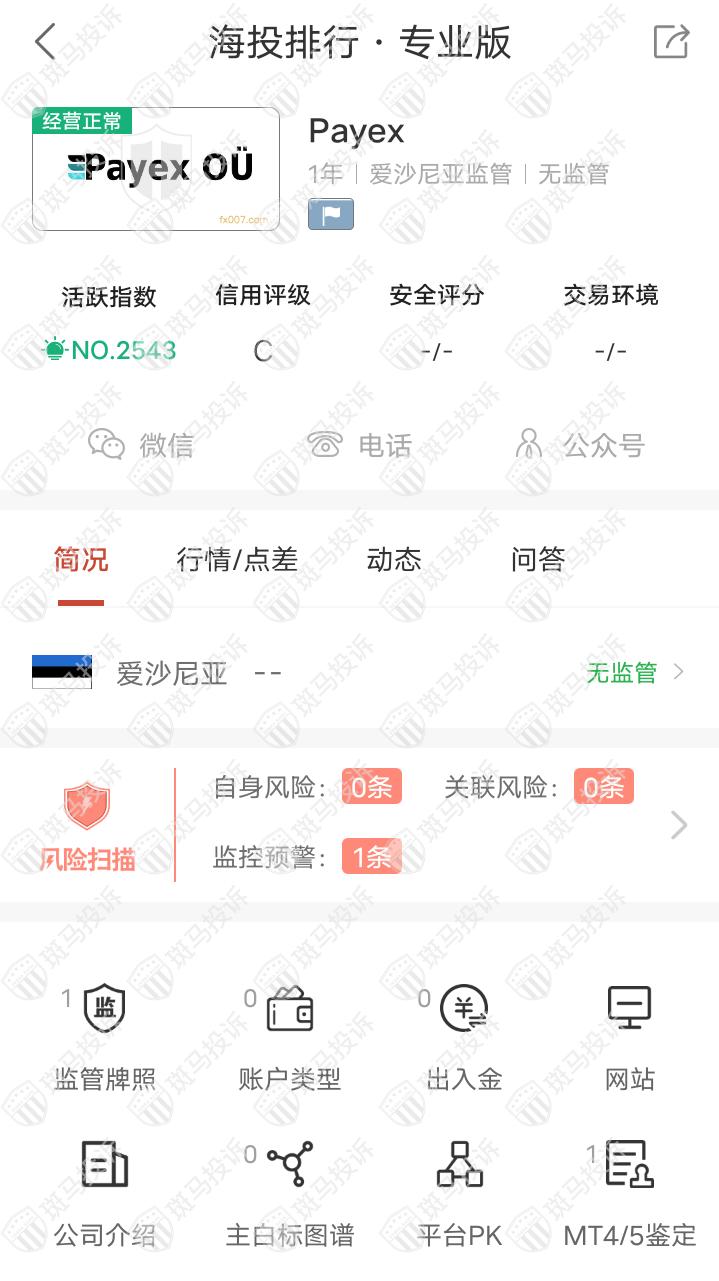719x1281 pixels.
Task: Switch to the 行情/点差 tab
Action: click(237, 560)
